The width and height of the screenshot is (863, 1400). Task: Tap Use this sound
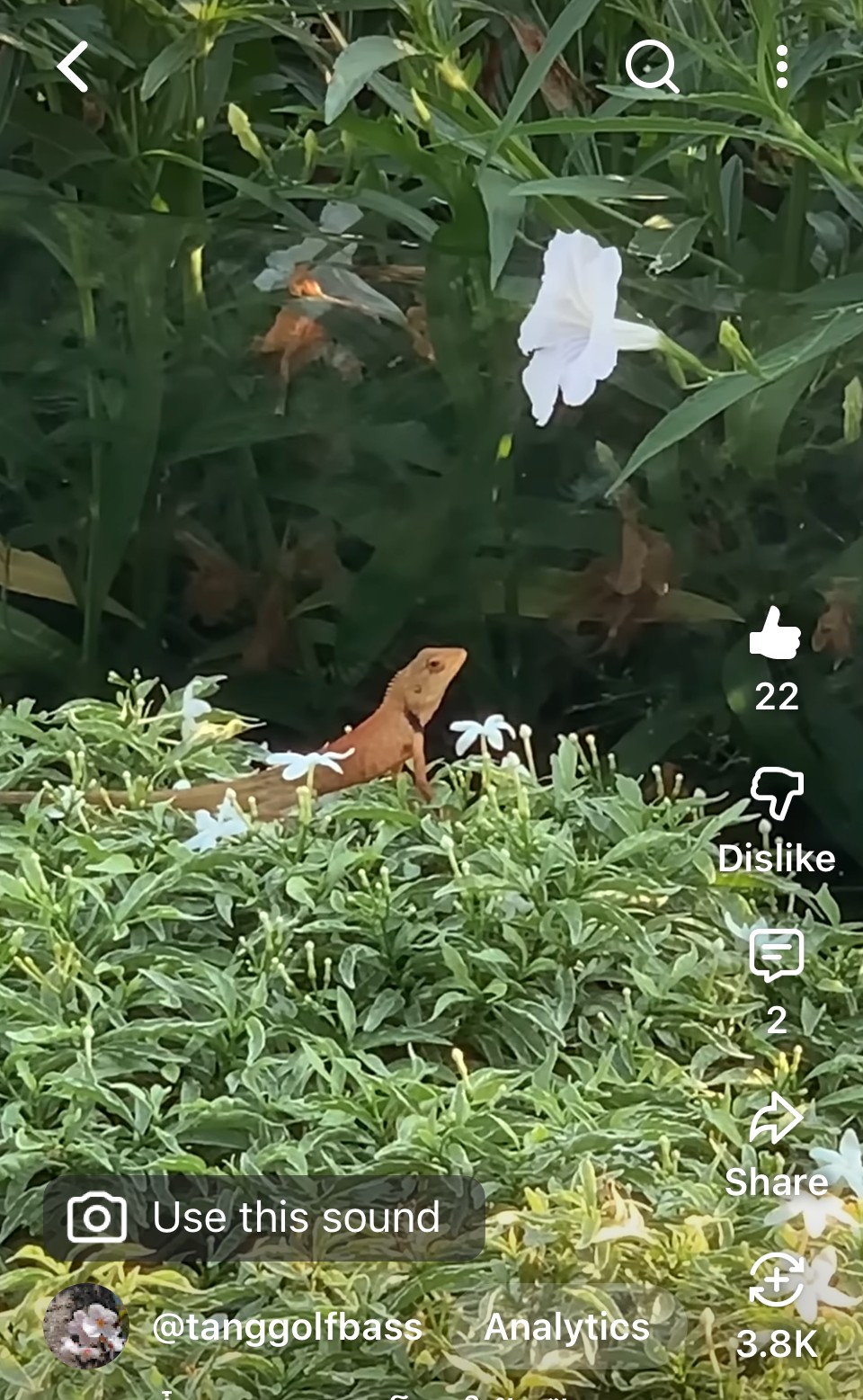pos(263,1217)
